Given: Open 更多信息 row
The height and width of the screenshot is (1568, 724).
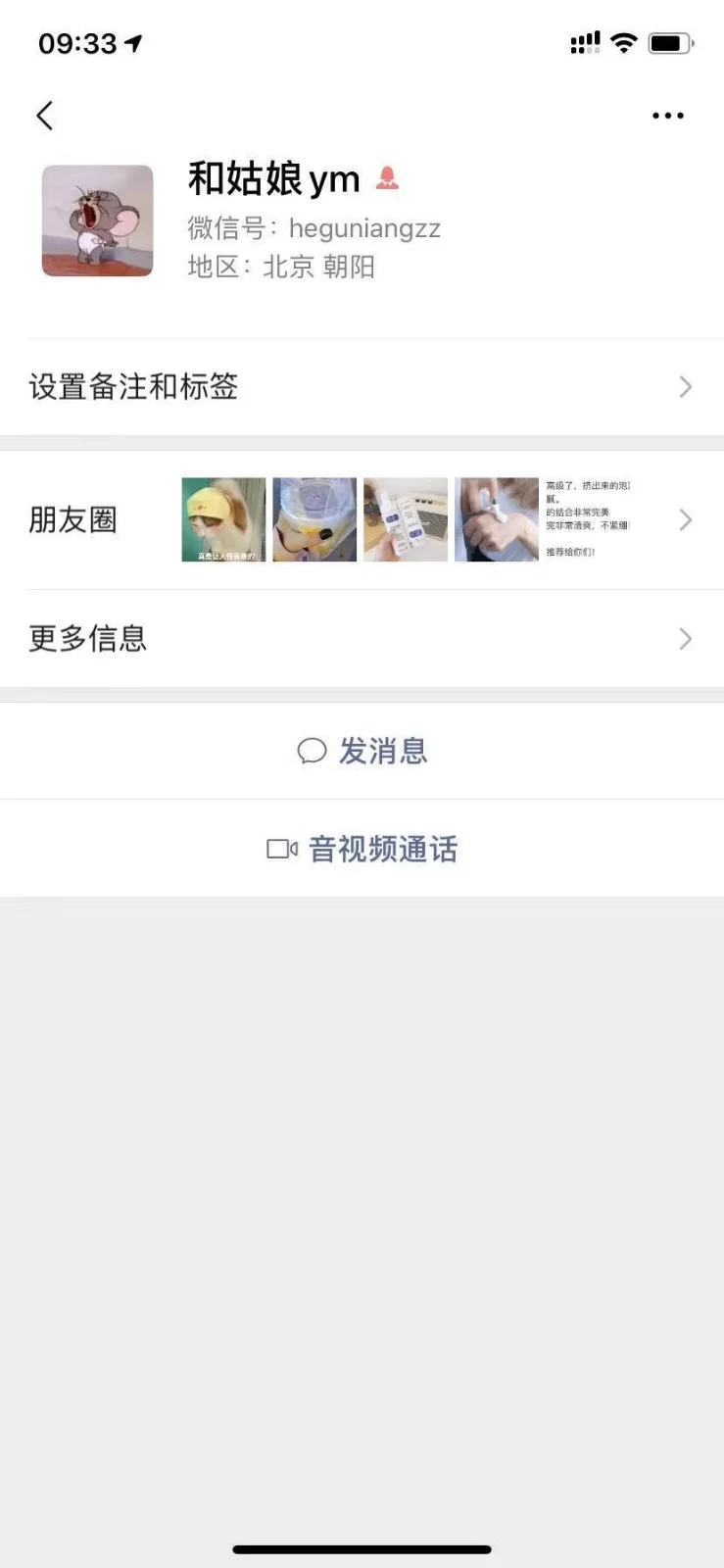Looking at the screenshot, I should (x=362, y=639).
